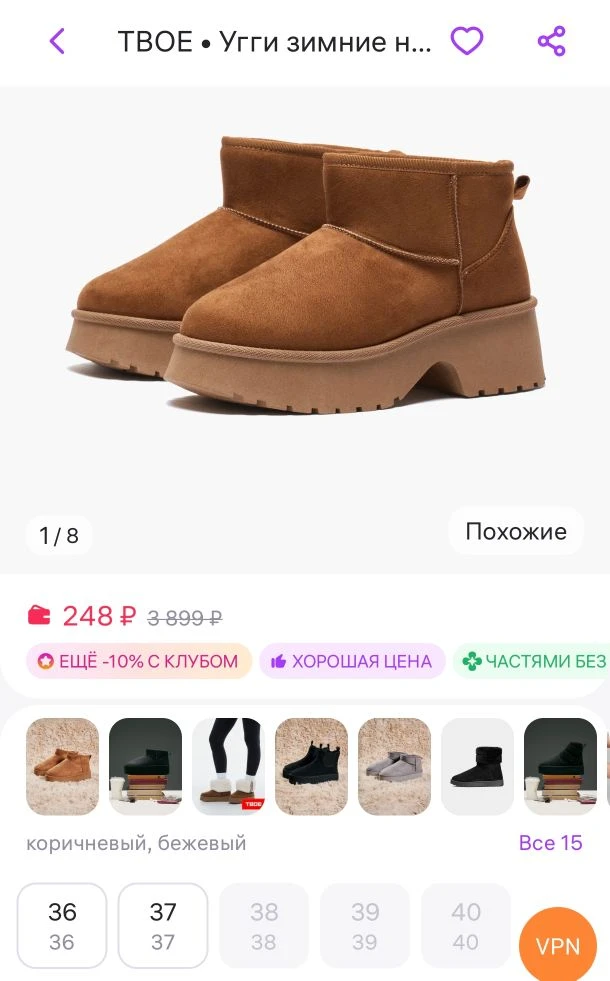Screen dimensions: 610x981
Task: Open the ХОРОШАЯ ЦЕНА chip
Action: [352, 661]
